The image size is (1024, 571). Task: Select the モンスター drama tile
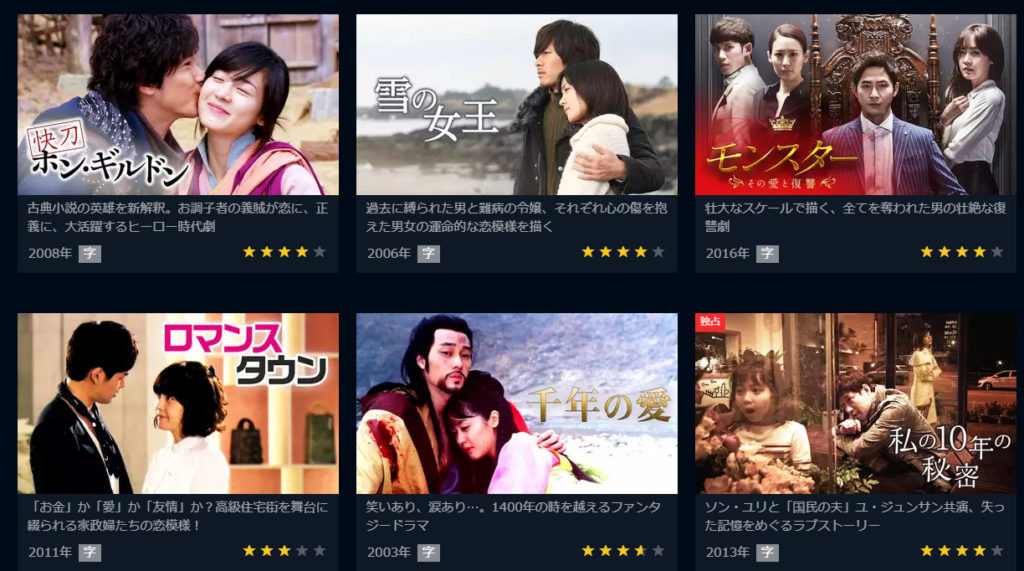tap(855, 105)
